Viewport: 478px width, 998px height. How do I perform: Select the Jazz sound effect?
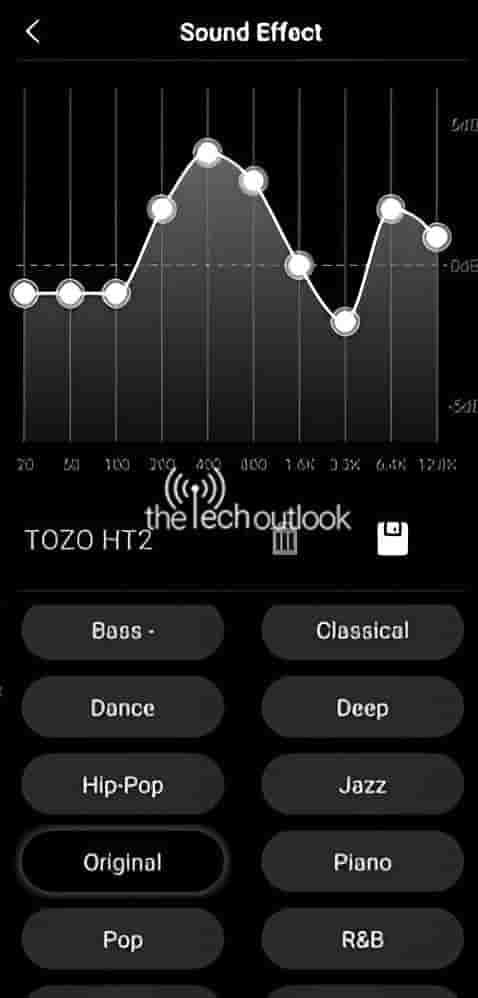(x=363, y=785)
